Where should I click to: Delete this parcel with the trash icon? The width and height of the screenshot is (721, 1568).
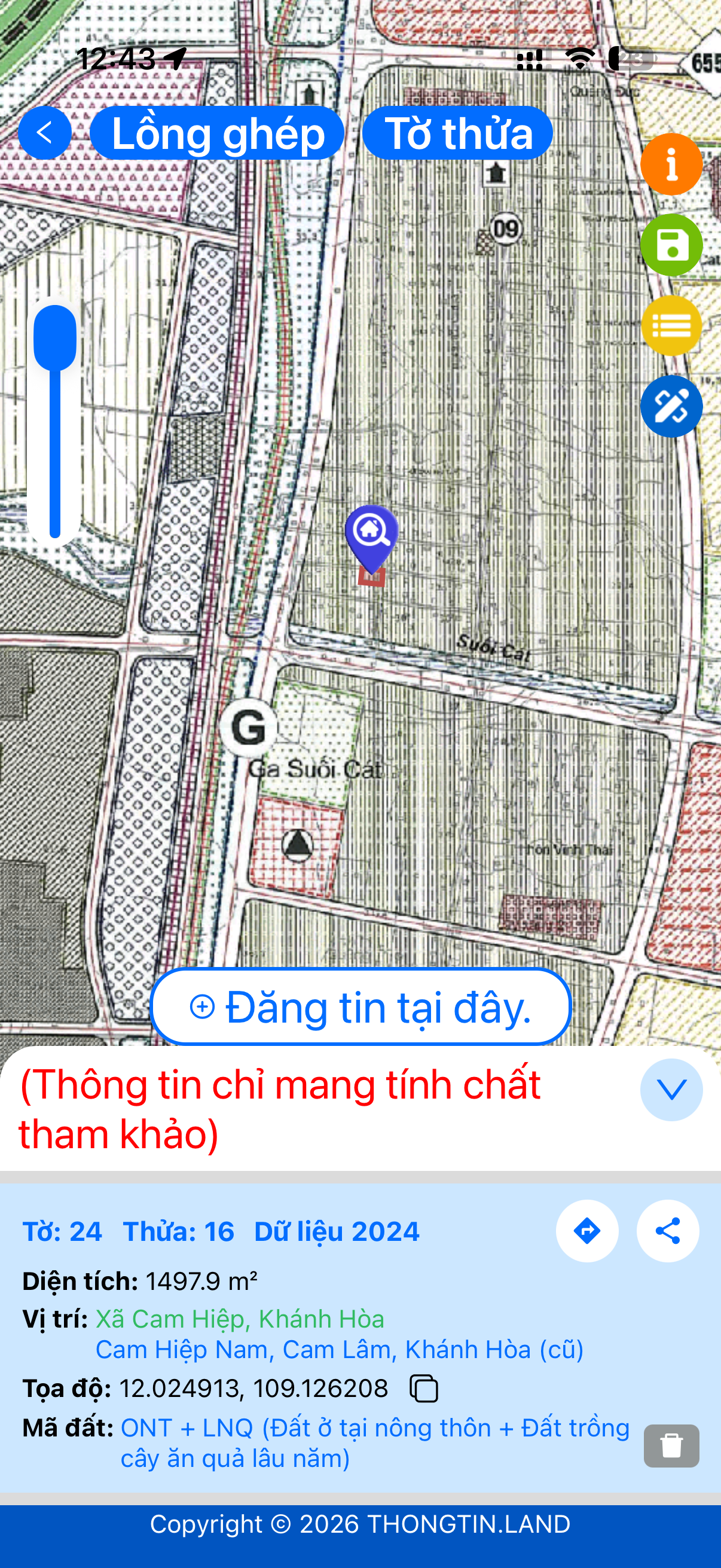click(x=671, y=1445)
